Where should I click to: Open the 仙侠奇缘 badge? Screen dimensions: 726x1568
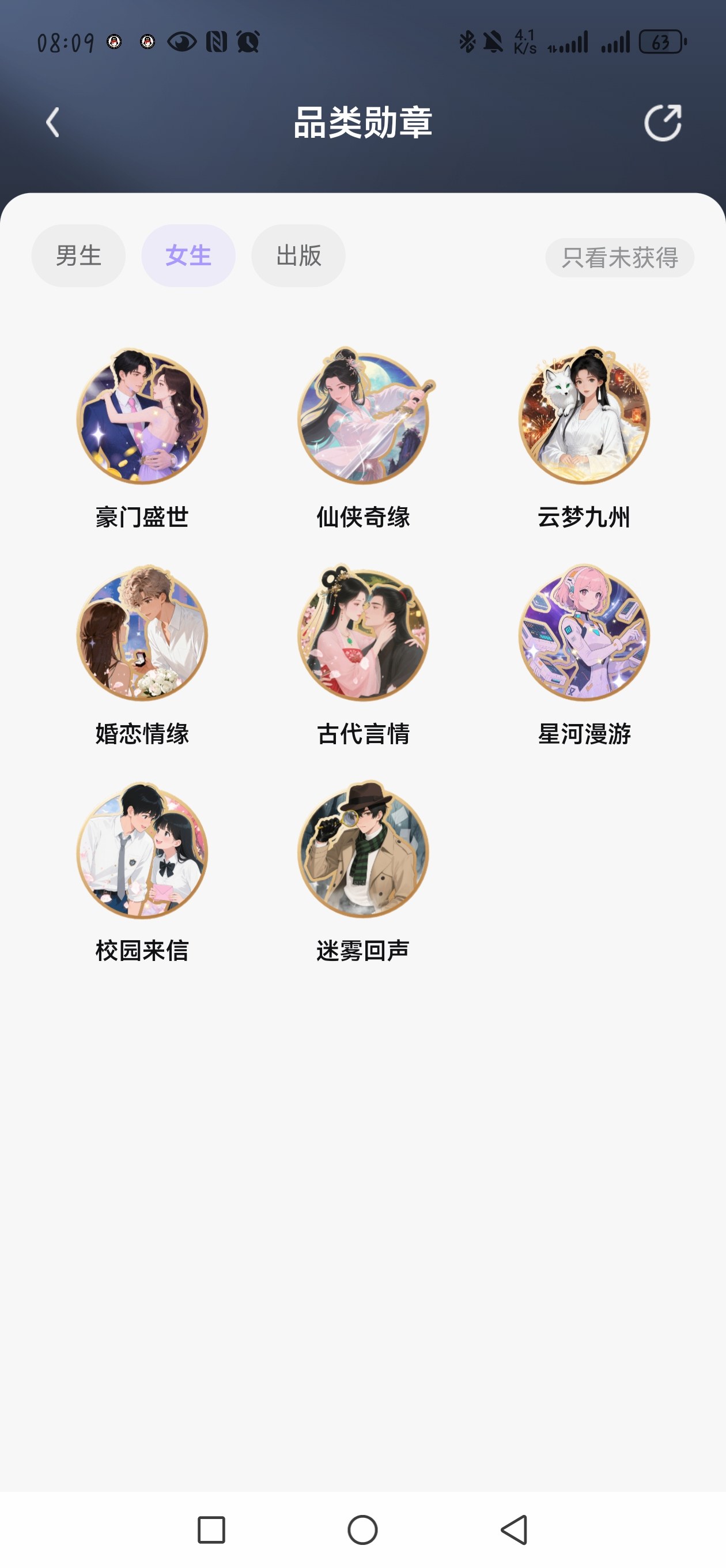point(364,417)
